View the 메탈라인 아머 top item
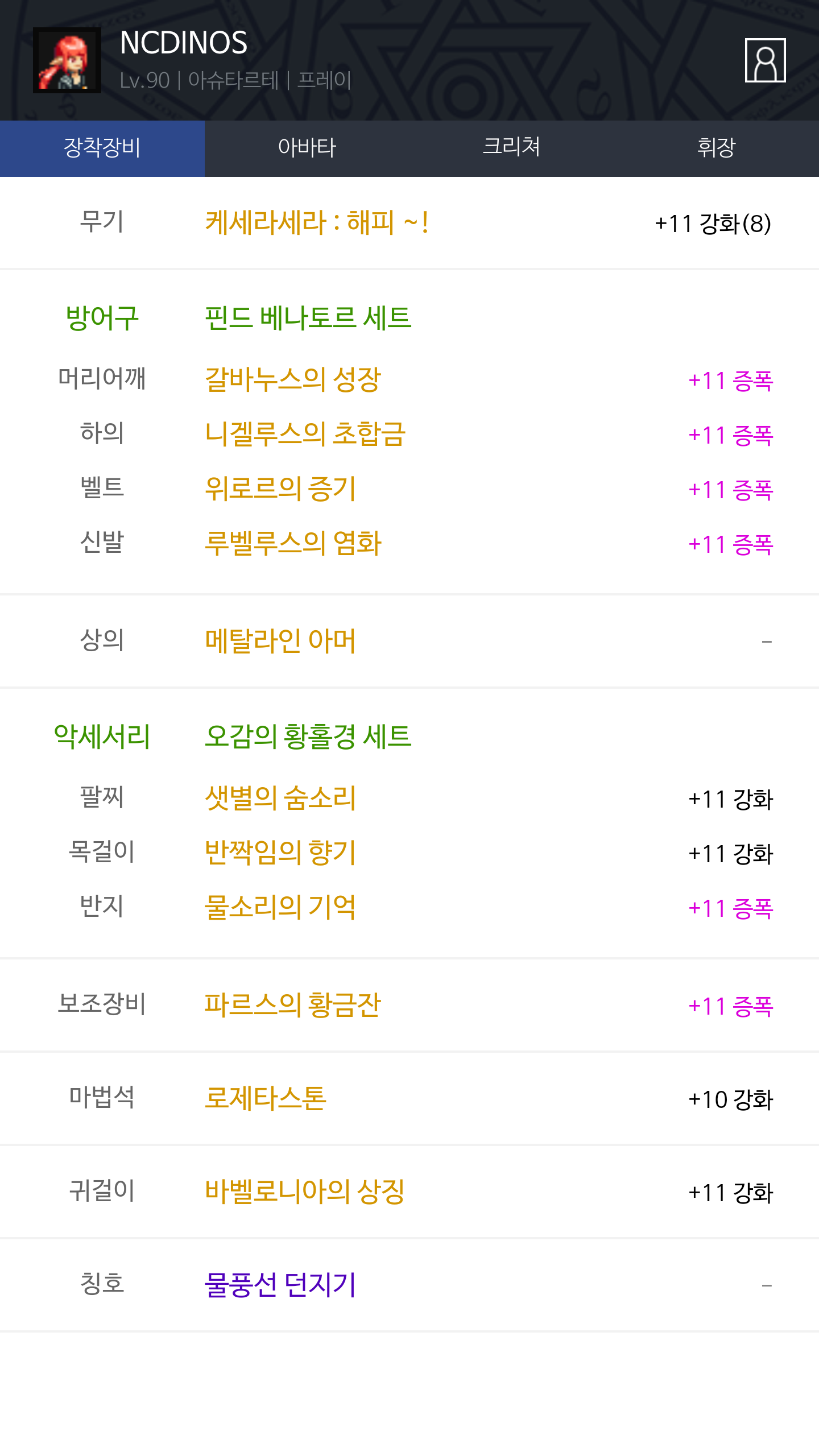 tap(280, 641)
